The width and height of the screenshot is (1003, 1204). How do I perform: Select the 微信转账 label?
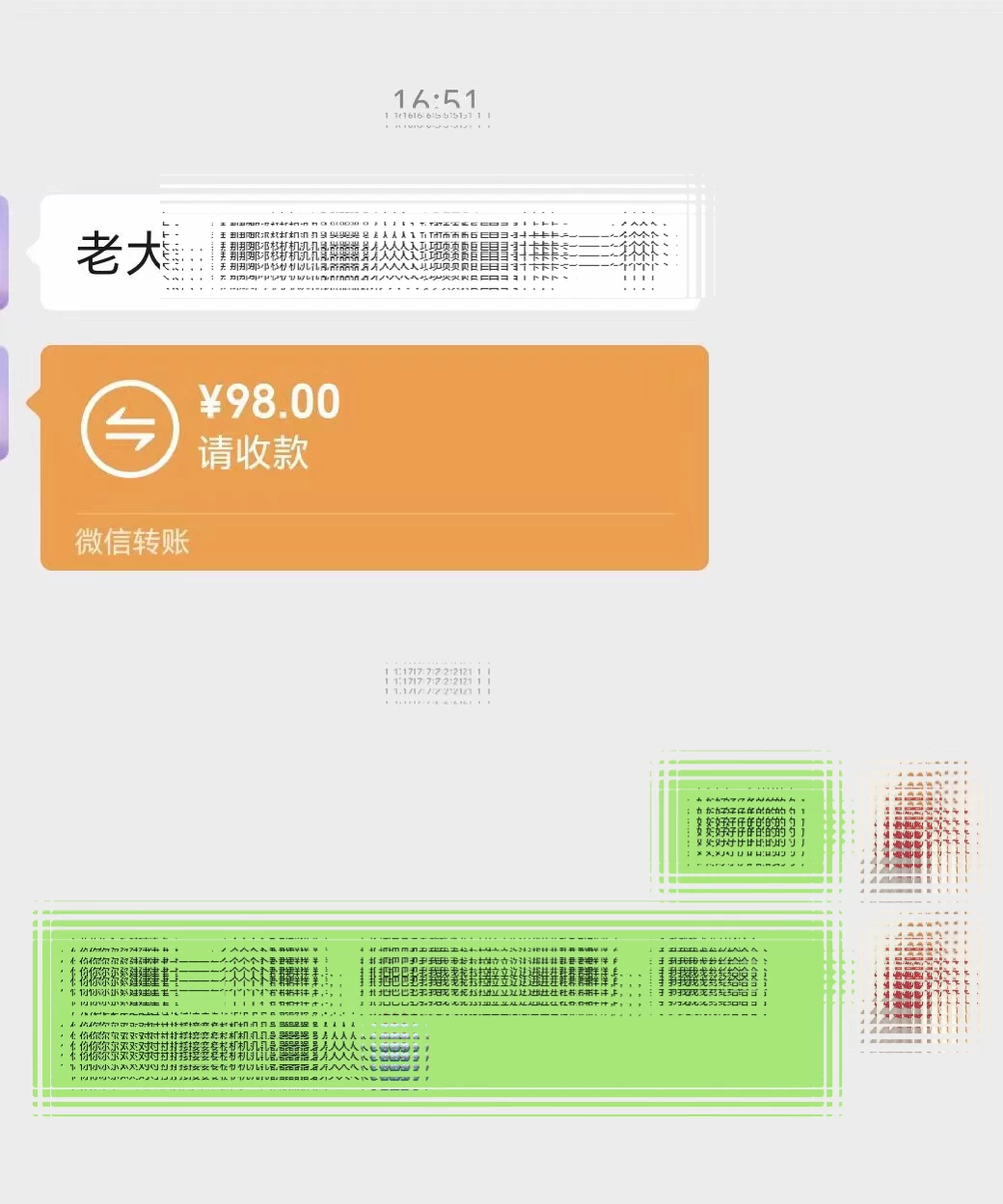133,543
